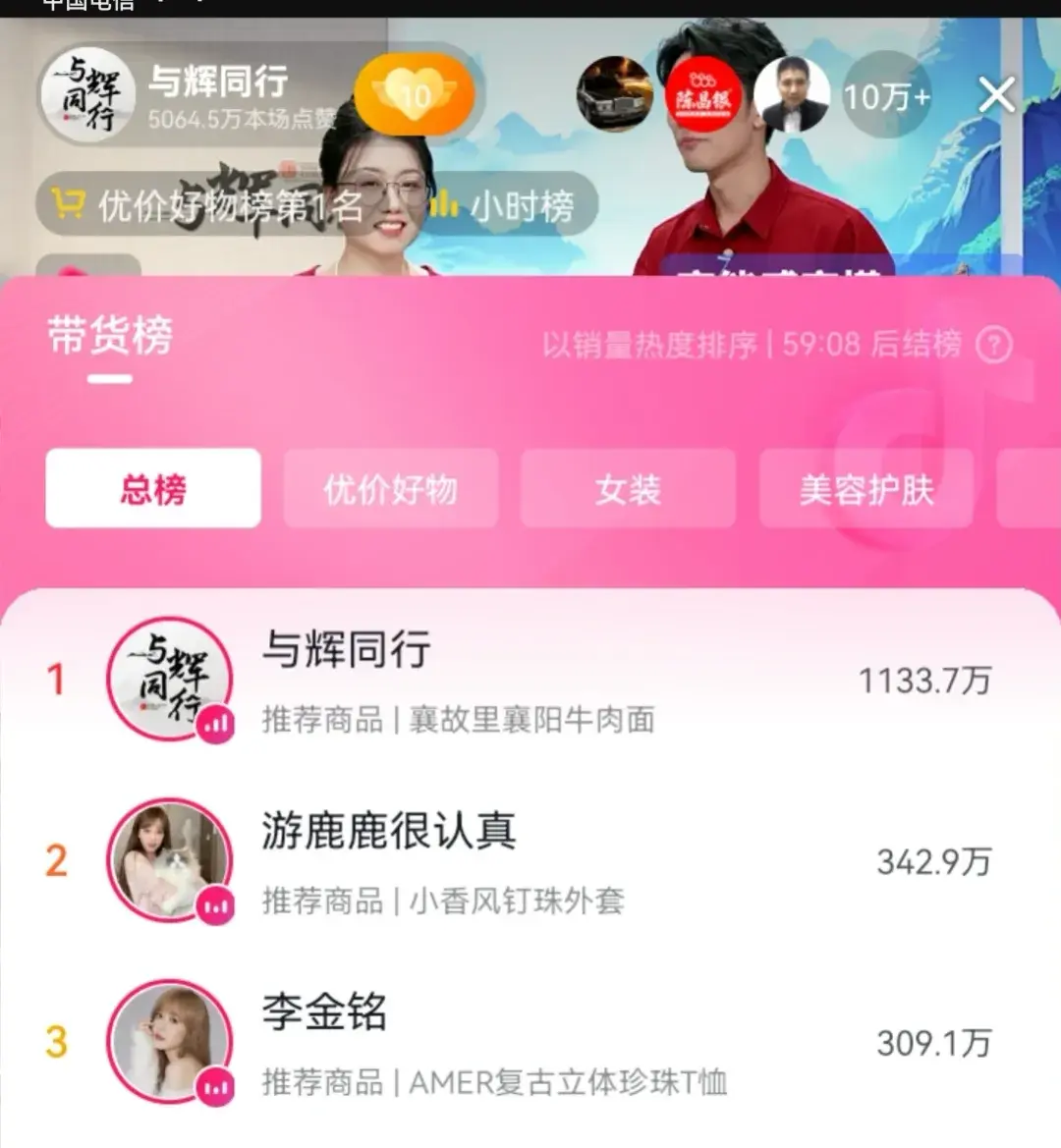Screen dimensions: 1061x1148
Task: Switch to the 女装 tab
Action: click(x=628, y=488)
